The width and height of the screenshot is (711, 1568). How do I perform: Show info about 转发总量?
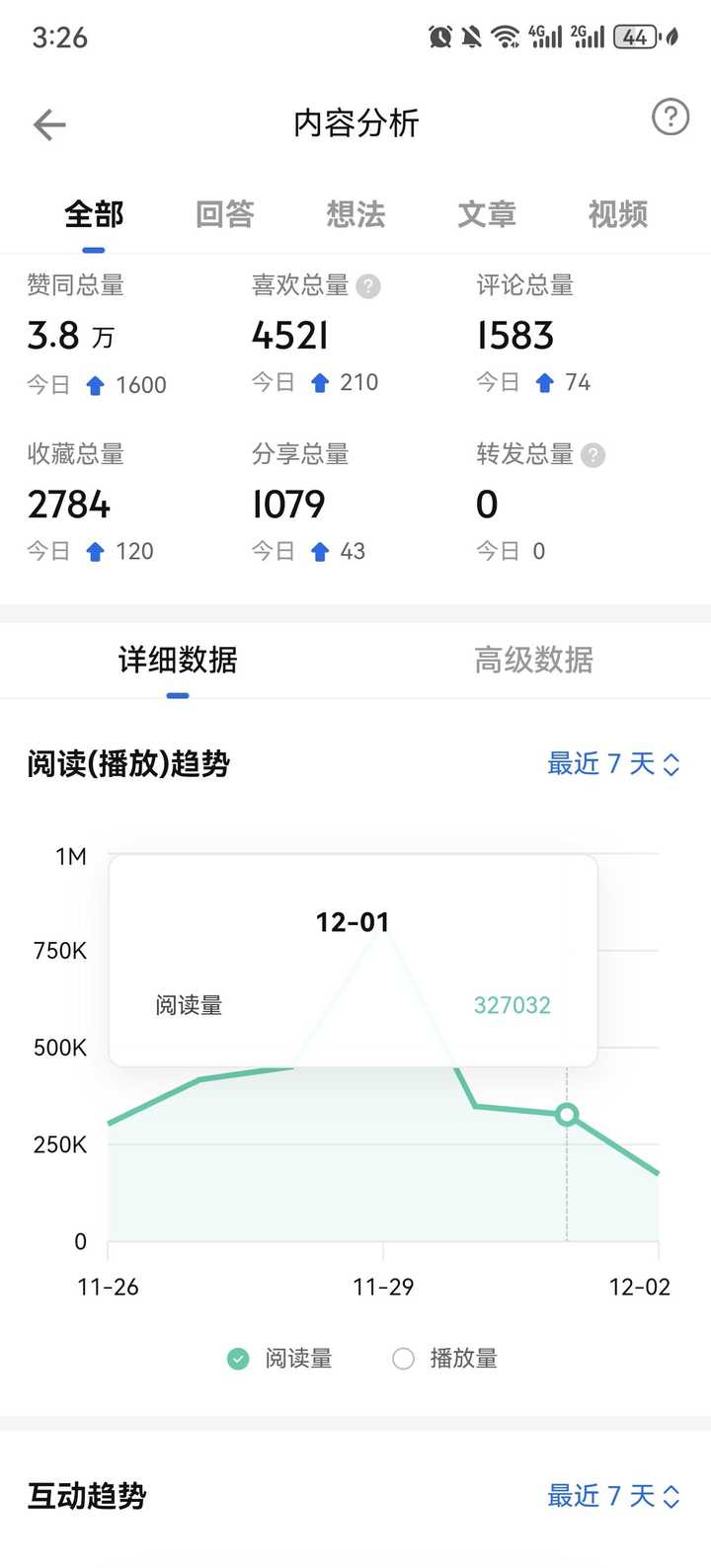[x=592, y=455]
